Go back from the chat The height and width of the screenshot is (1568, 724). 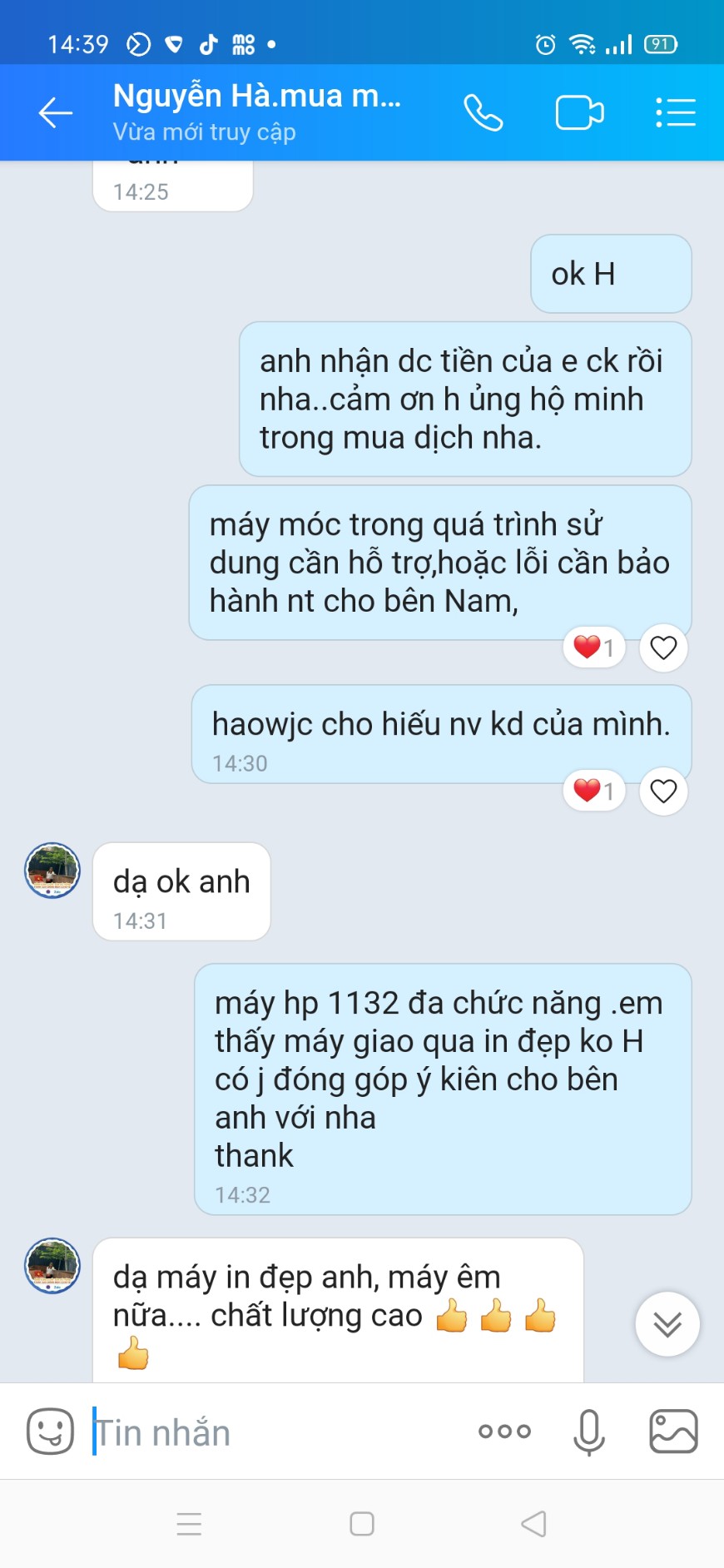point(56,112)
